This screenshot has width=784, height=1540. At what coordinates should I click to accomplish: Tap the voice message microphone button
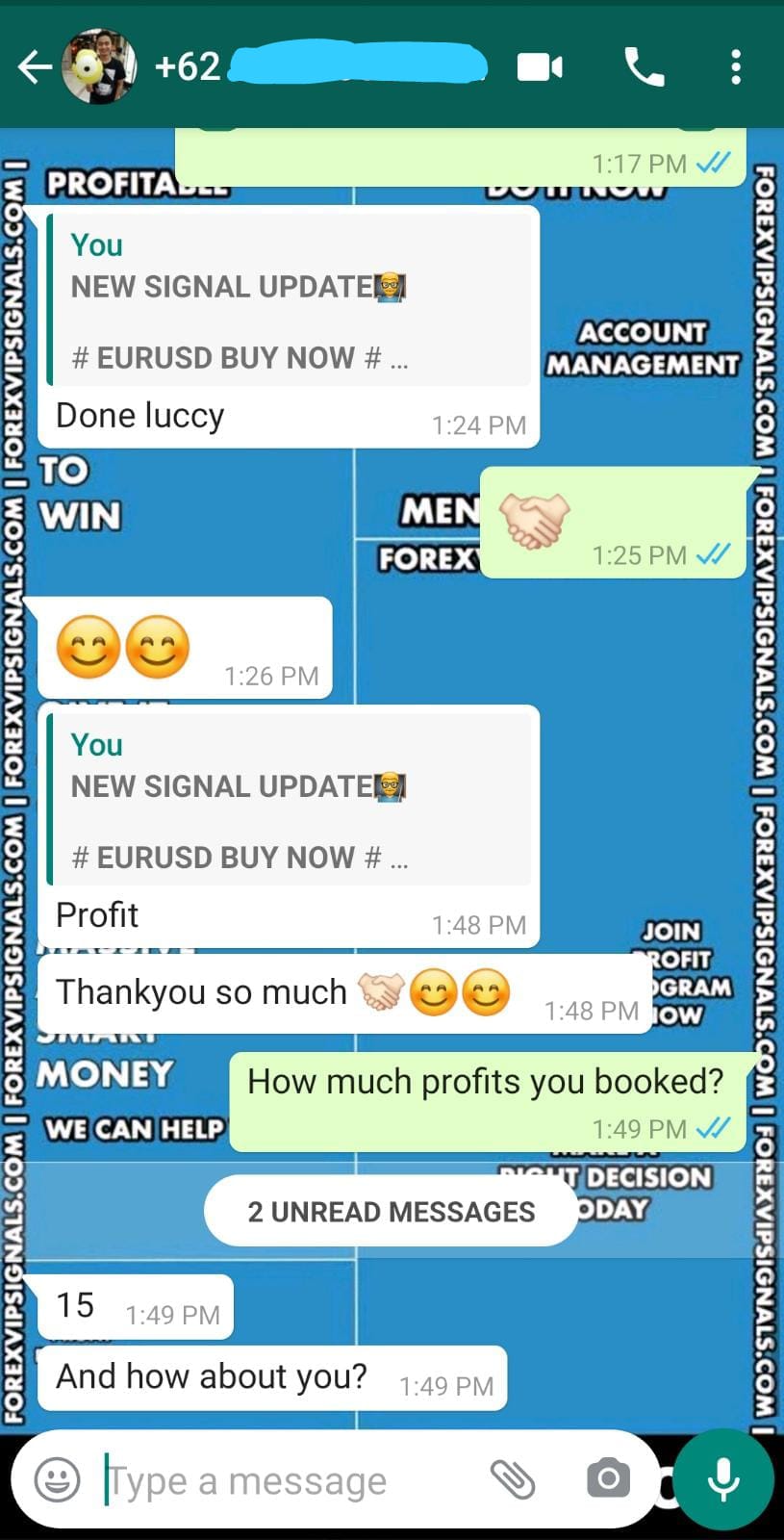point(723,1479)
